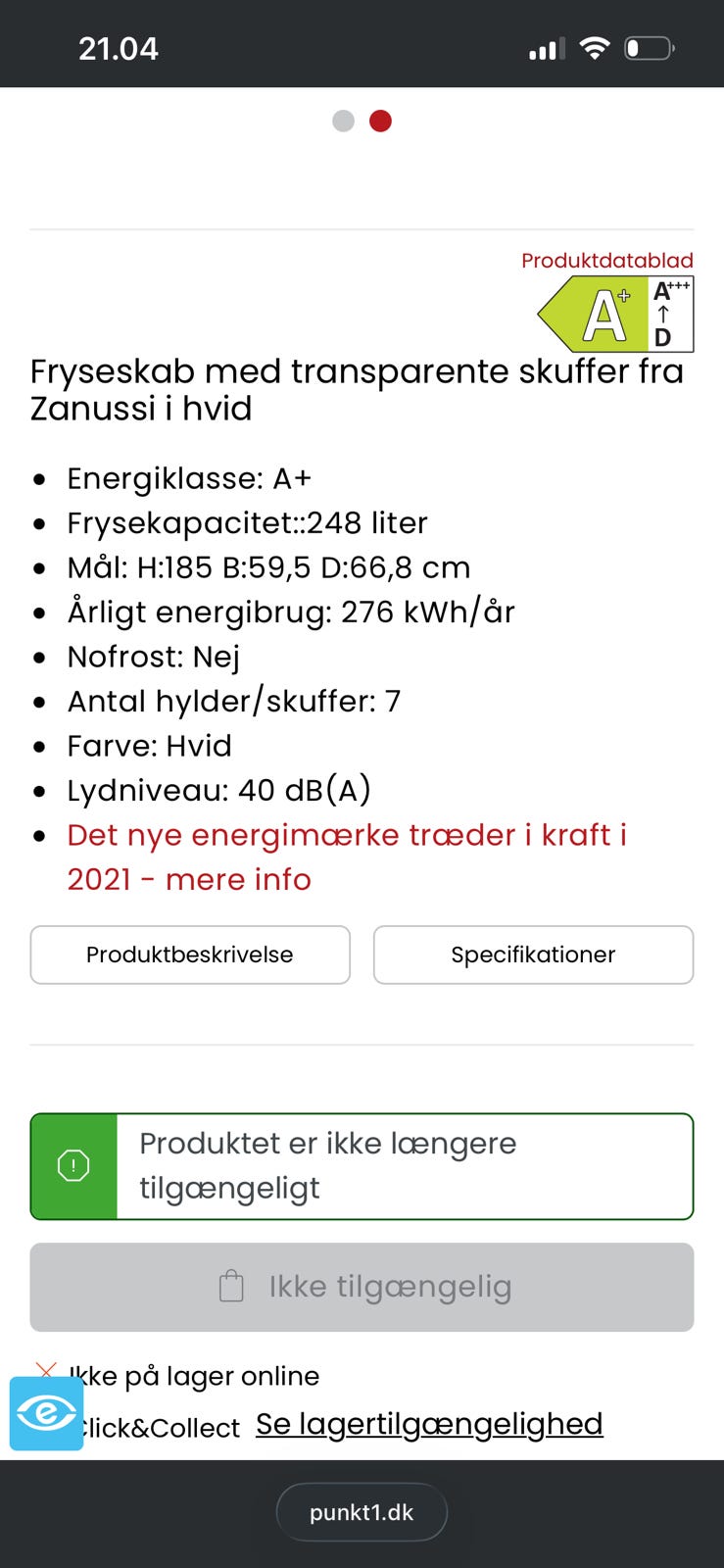Tap the punkt1.dk address bar
This screenshot has width=724, height=1568.
(x=362, y=1512)
